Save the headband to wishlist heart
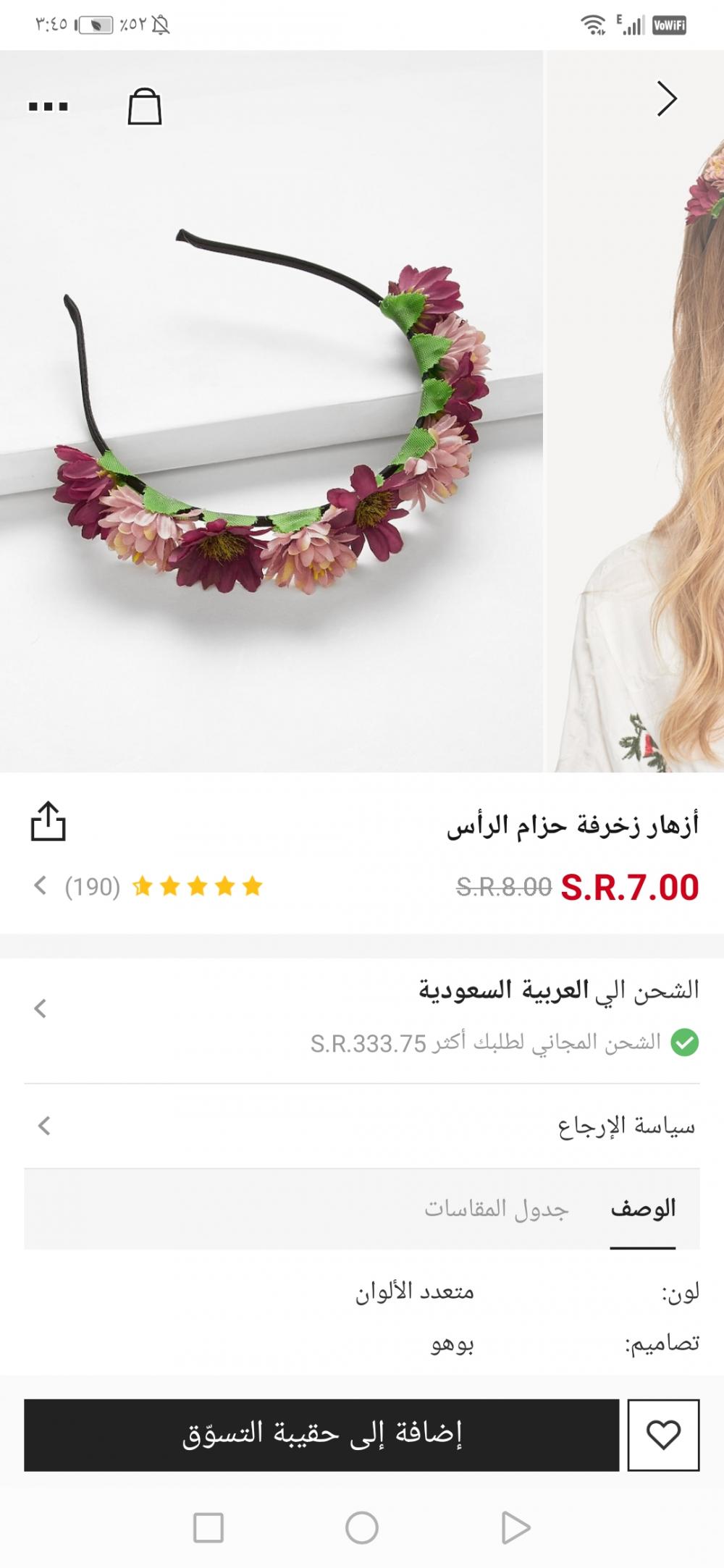The width and height of the screenshot is (724, 1568). 663,1434
